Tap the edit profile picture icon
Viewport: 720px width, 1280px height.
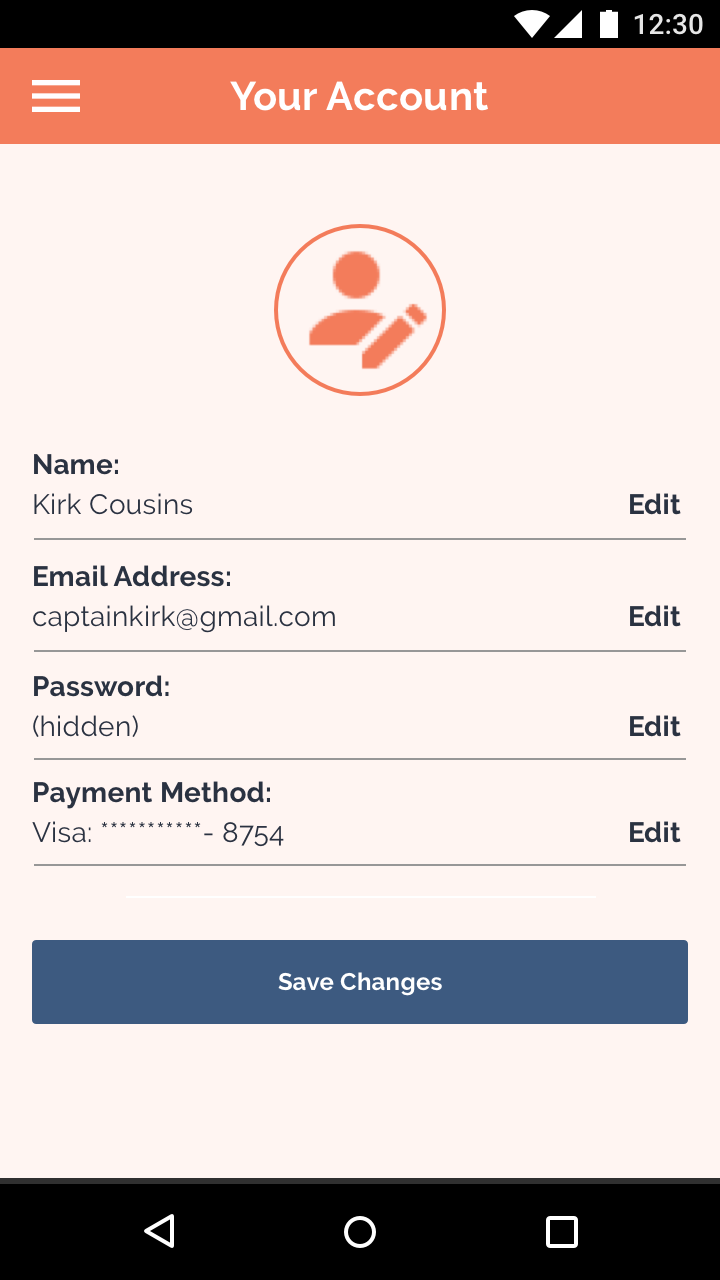(x=360, y=310)
